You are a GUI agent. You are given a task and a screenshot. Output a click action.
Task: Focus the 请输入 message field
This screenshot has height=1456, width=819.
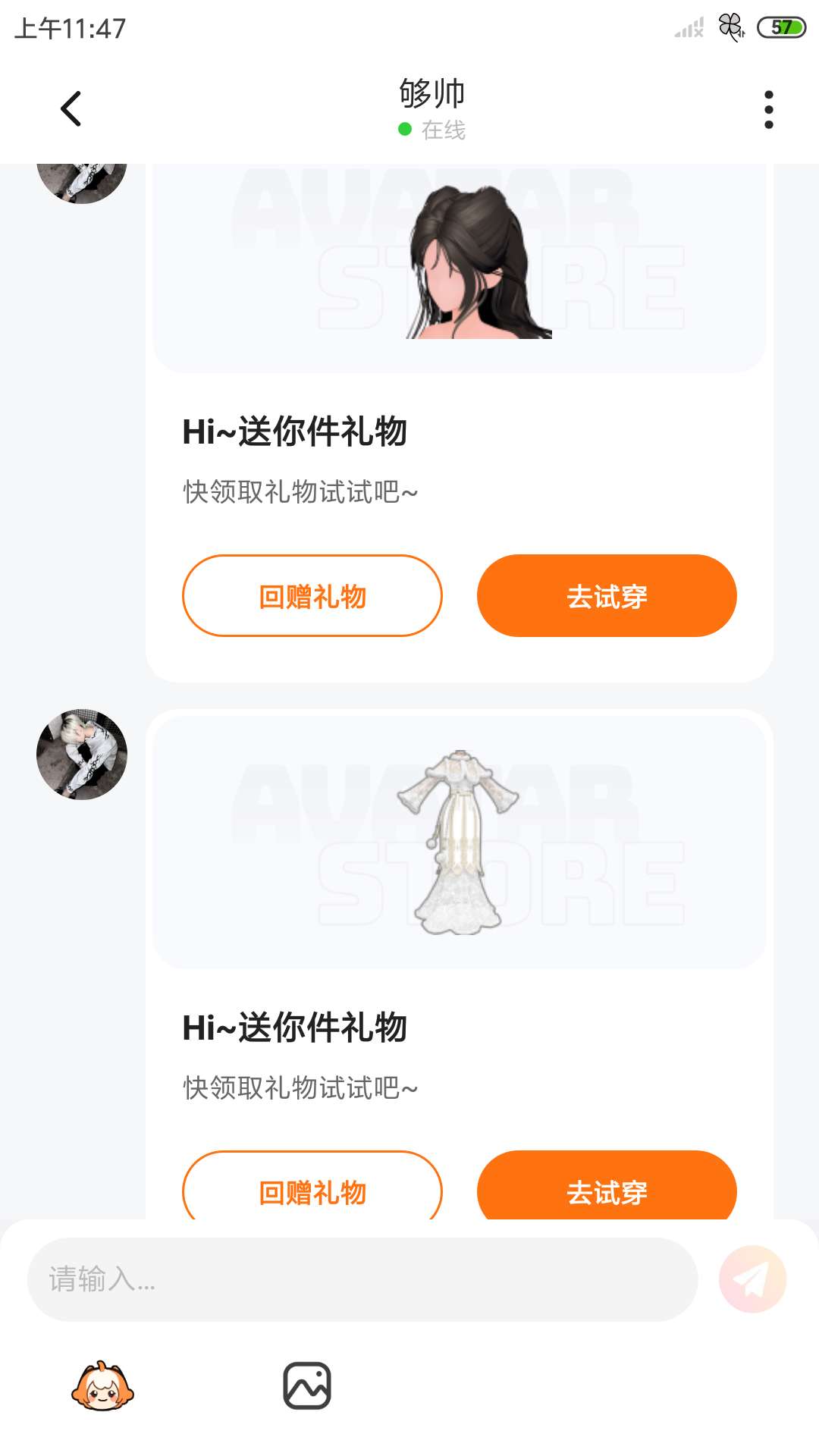click(x=362, y=1279)
